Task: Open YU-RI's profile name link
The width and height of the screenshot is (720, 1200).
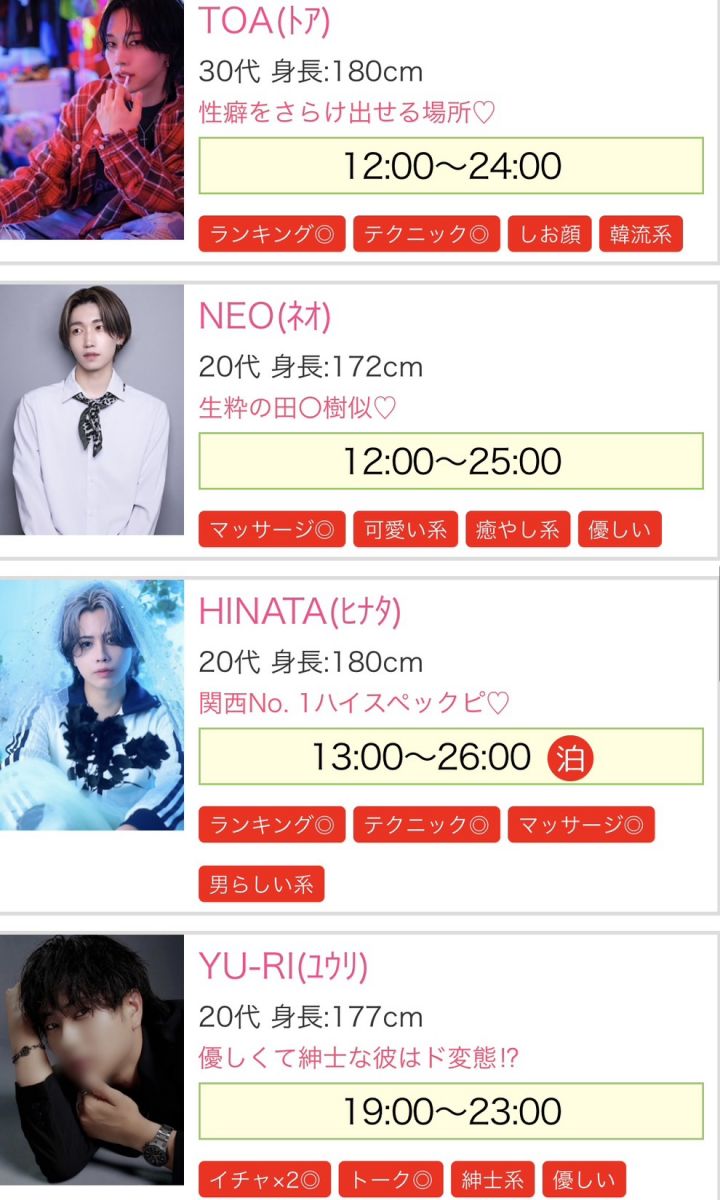Action: (284, 966)
